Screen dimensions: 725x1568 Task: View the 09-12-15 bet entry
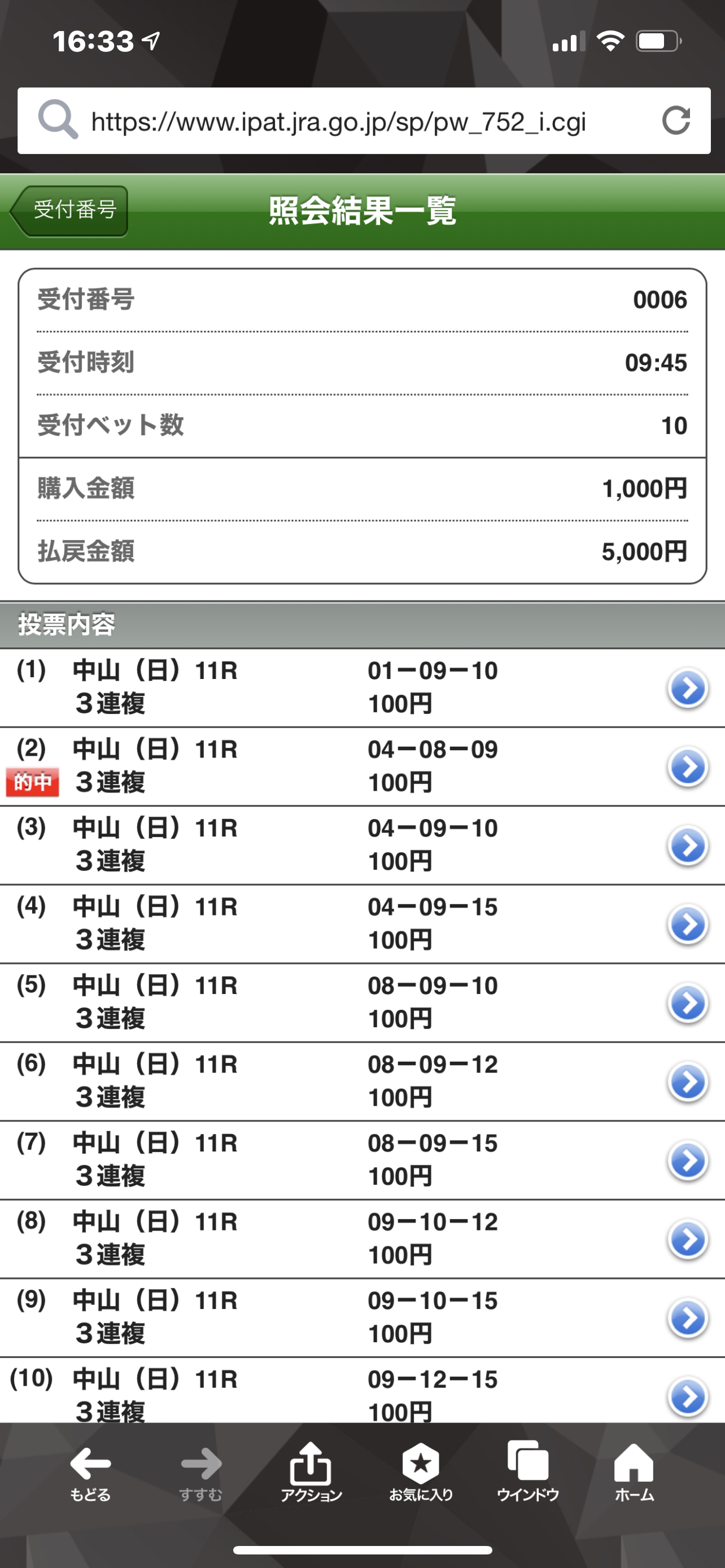[687, 1395]
